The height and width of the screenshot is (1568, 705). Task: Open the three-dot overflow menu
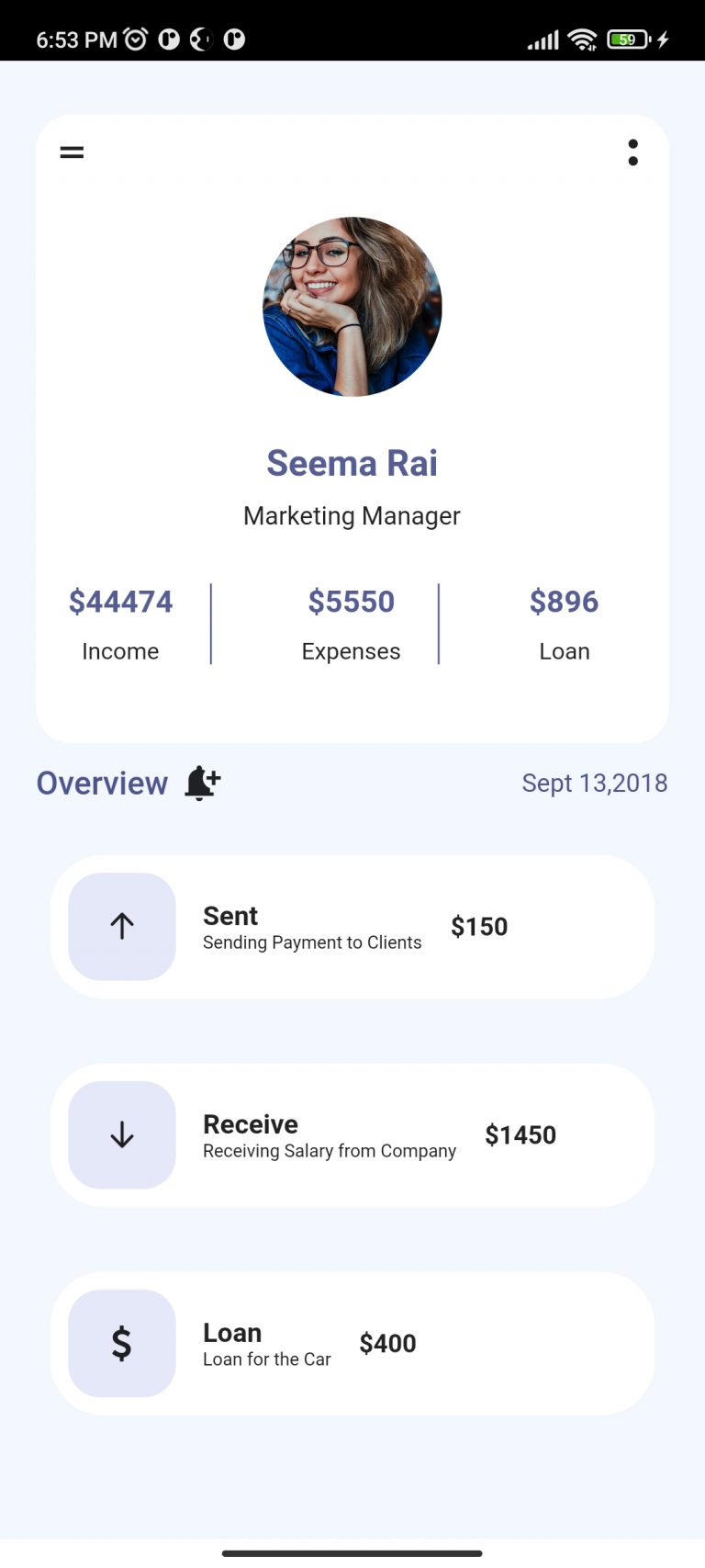point(633,153)
